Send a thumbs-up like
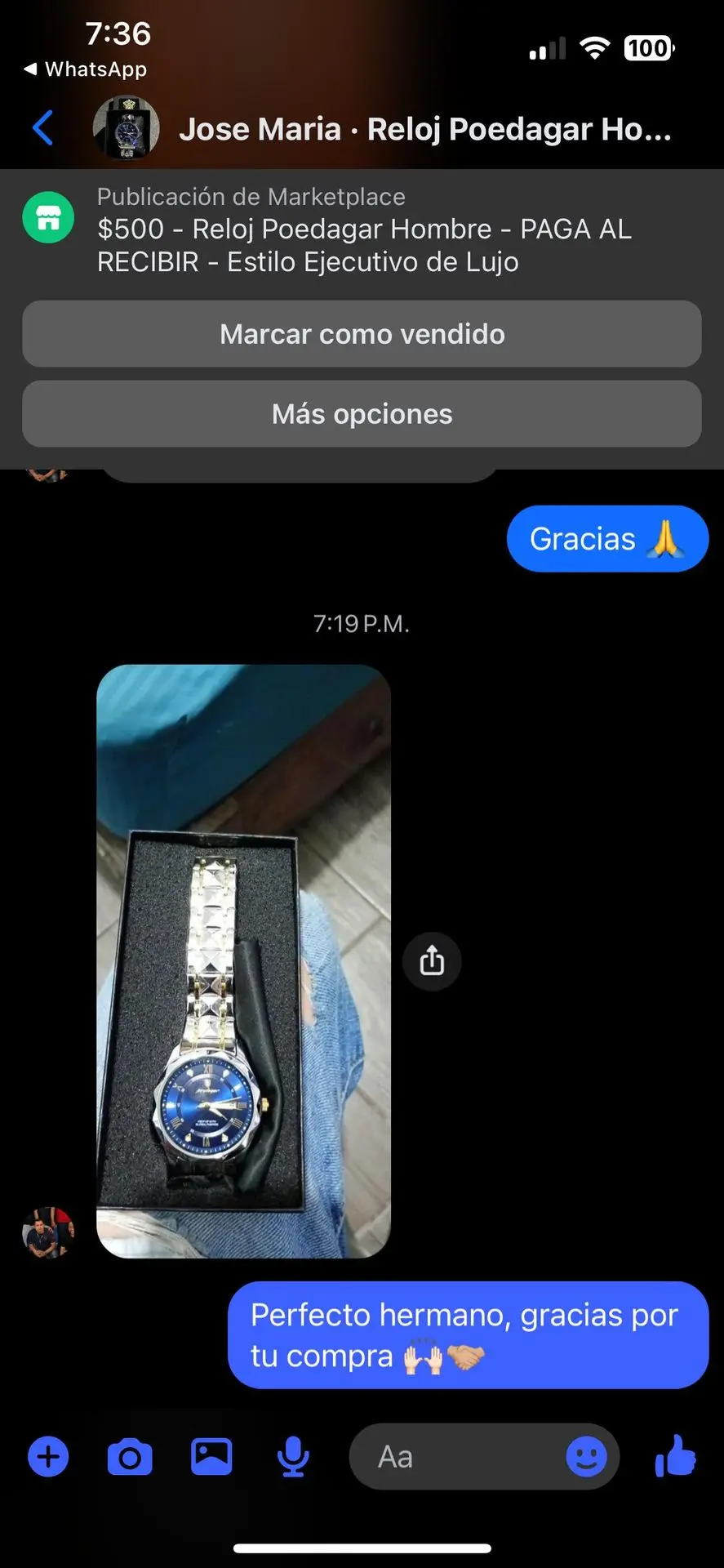 [x=675, y=1456]
